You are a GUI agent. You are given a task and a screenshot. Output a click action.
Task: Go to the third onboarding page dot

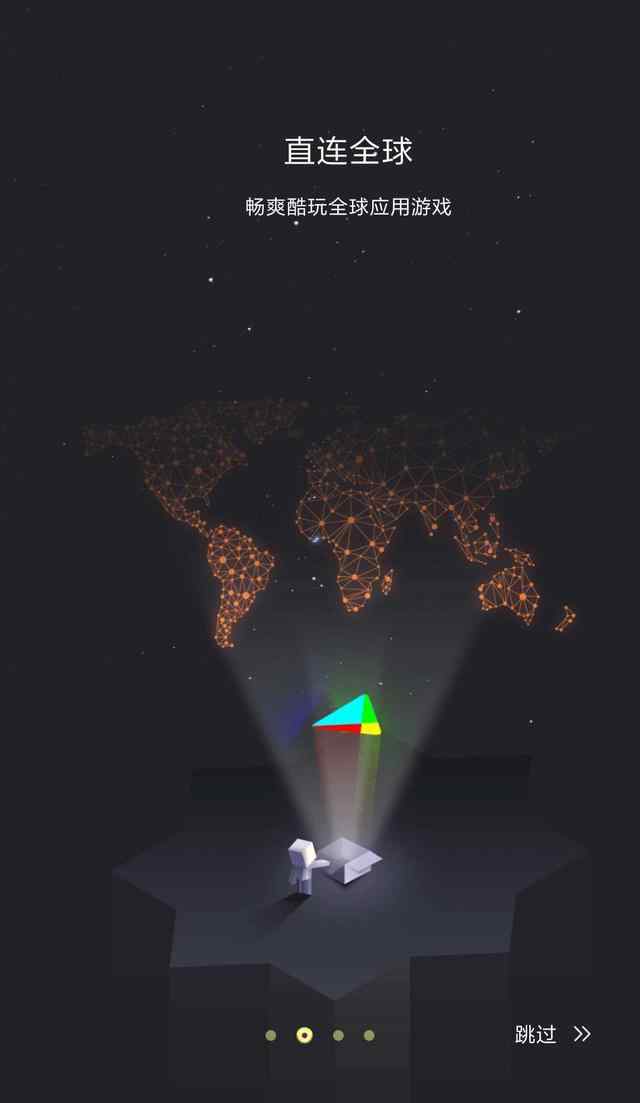coord(338,1035)
